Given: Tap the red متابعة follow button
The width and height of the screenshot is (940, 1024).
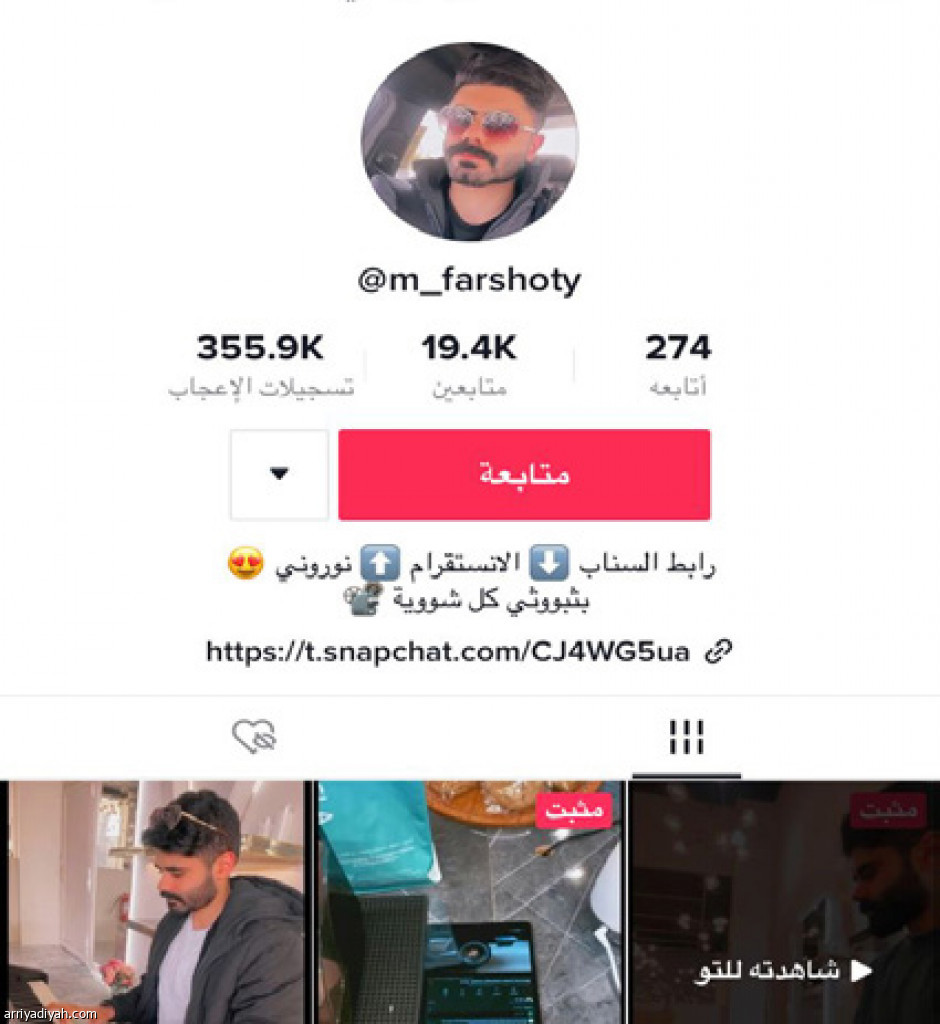Looking at the screenshot, I should [x=524, y=475].
